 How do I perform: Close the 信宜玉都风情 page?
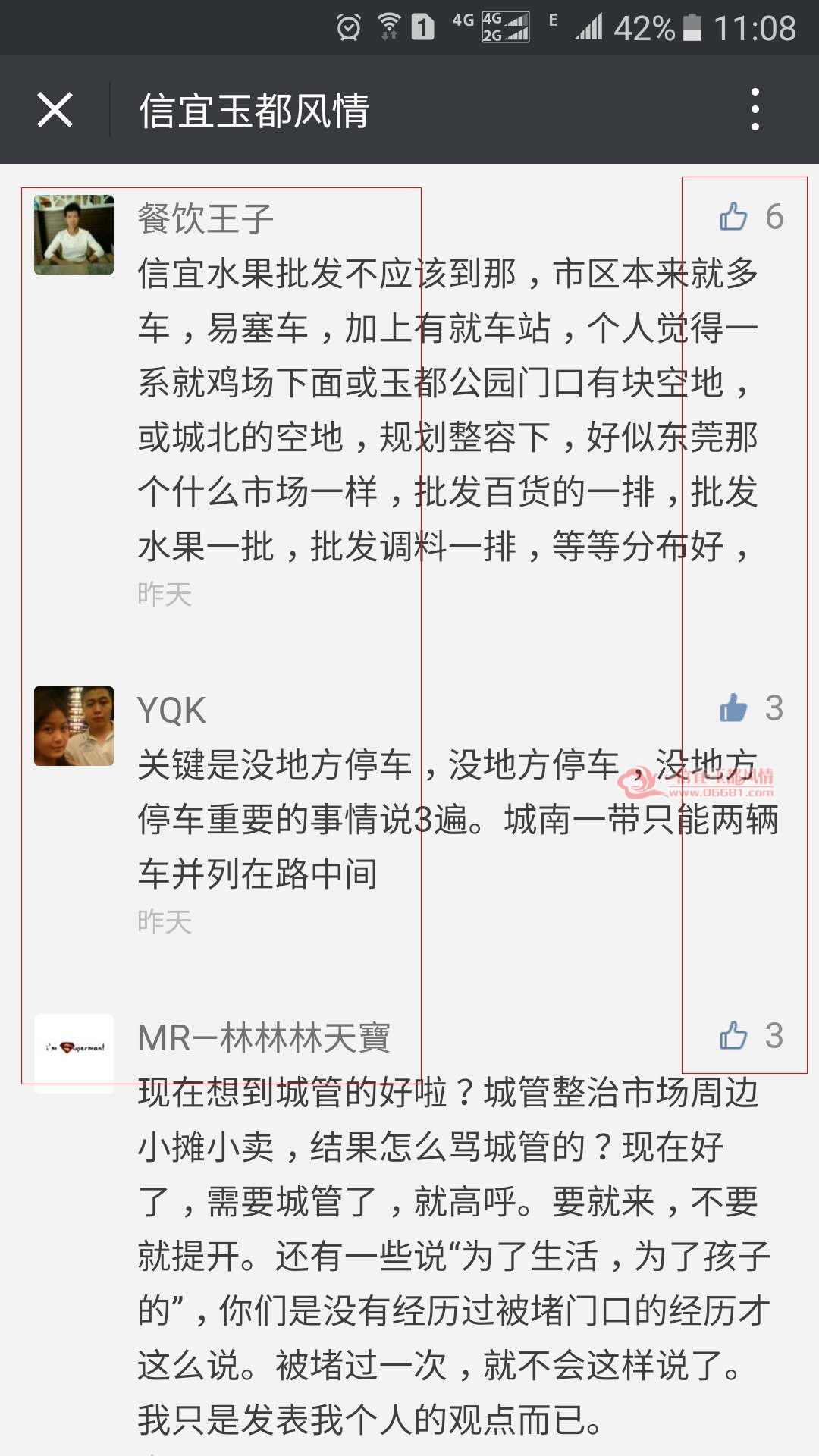(55, 110)
